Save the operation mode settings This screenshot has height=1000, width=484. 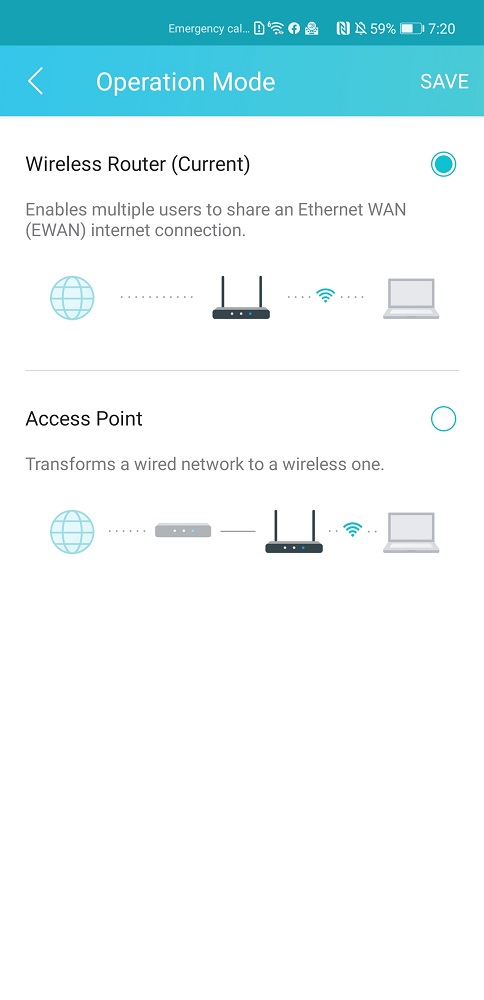[x=444, y=82]
